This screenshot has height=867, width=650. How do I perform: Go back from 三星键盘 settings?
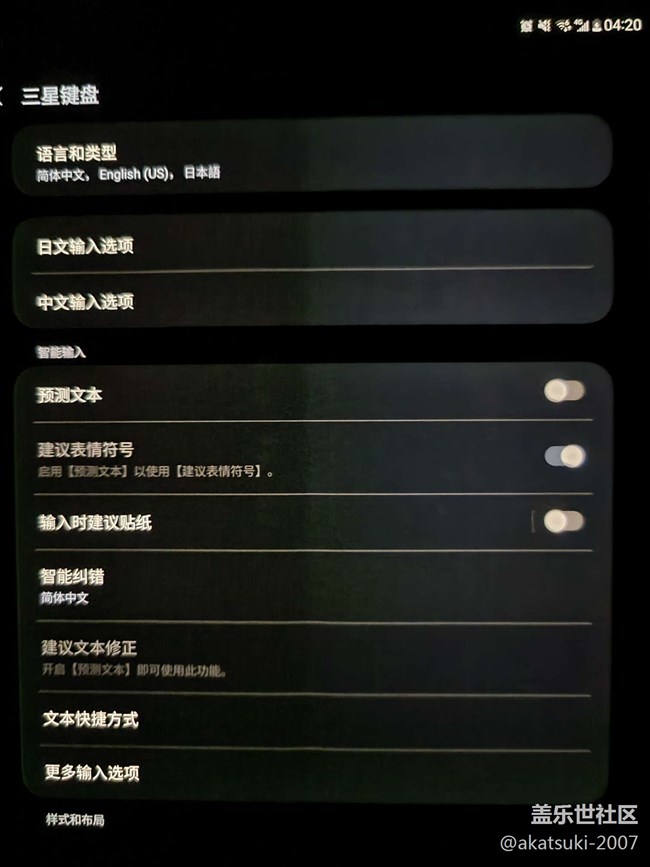4,96
